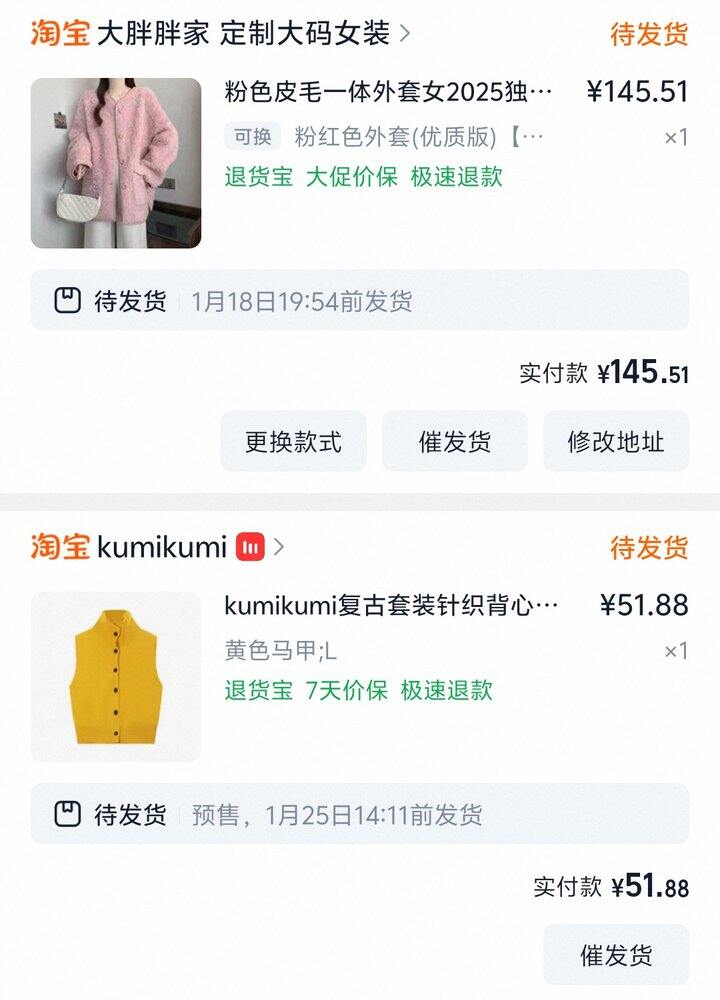The width and height of the screenshot is (720, 1000).
Task: Tap 催发货 on the ¥145.51 coat order
Action: click(x=455, y=441)
